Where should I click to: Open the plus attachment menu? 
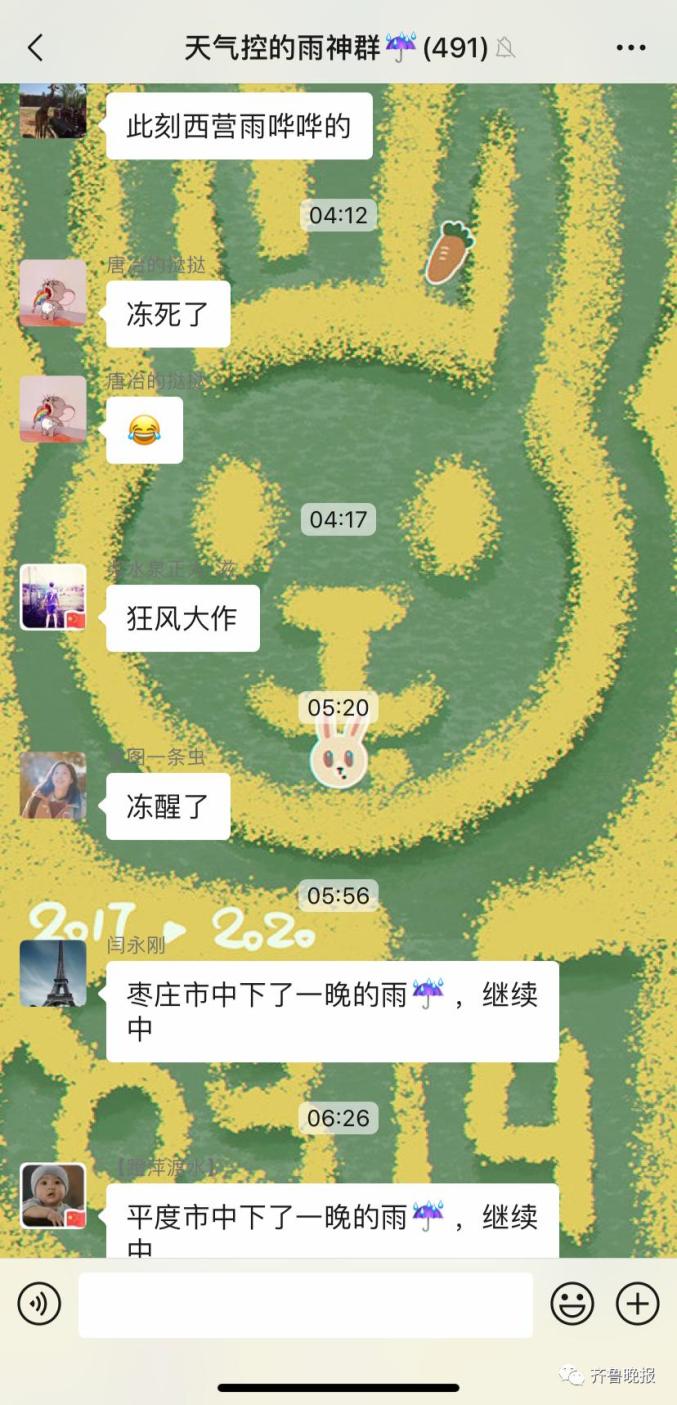pyautogui.click(x=637, y=1304)
